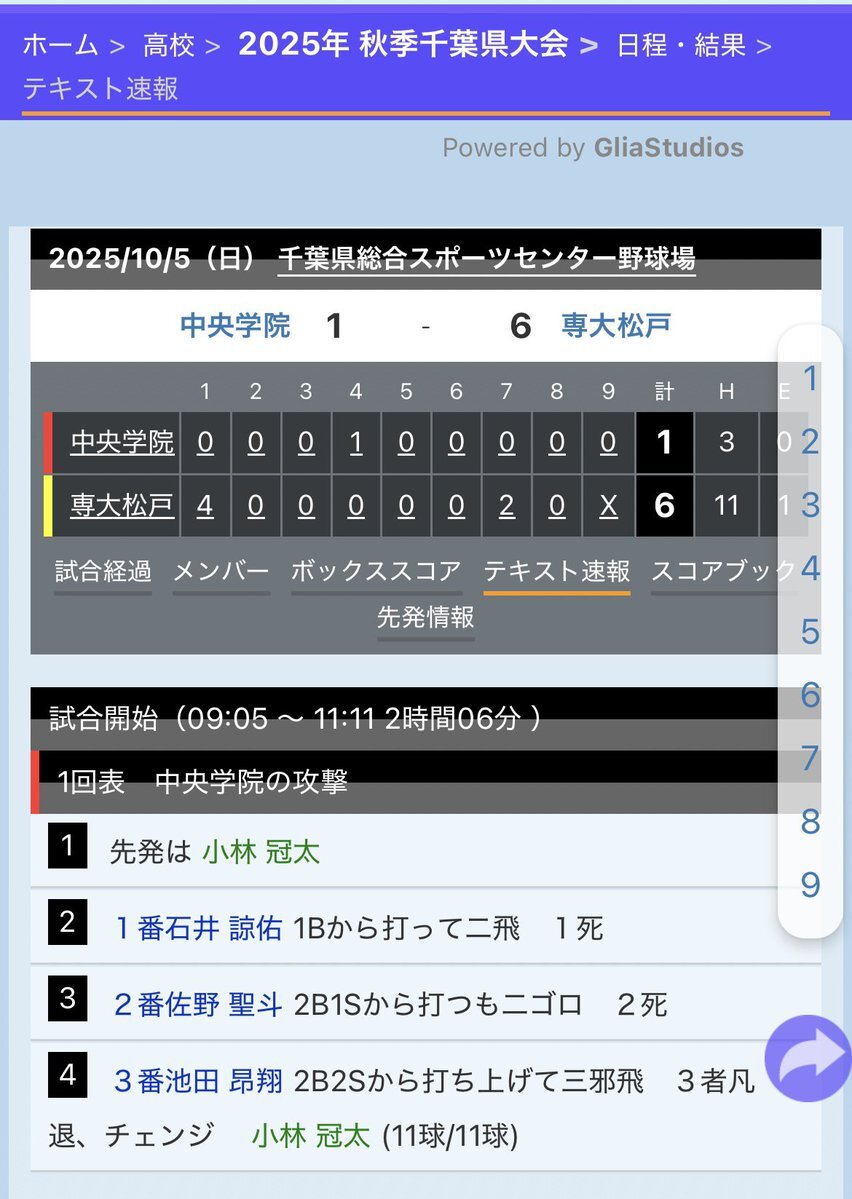This screenshot has height=1199, width=852.
Task: Open 2025年 秋季千葉県大会 breadcrumb
Action: click(x=403, y=44)
